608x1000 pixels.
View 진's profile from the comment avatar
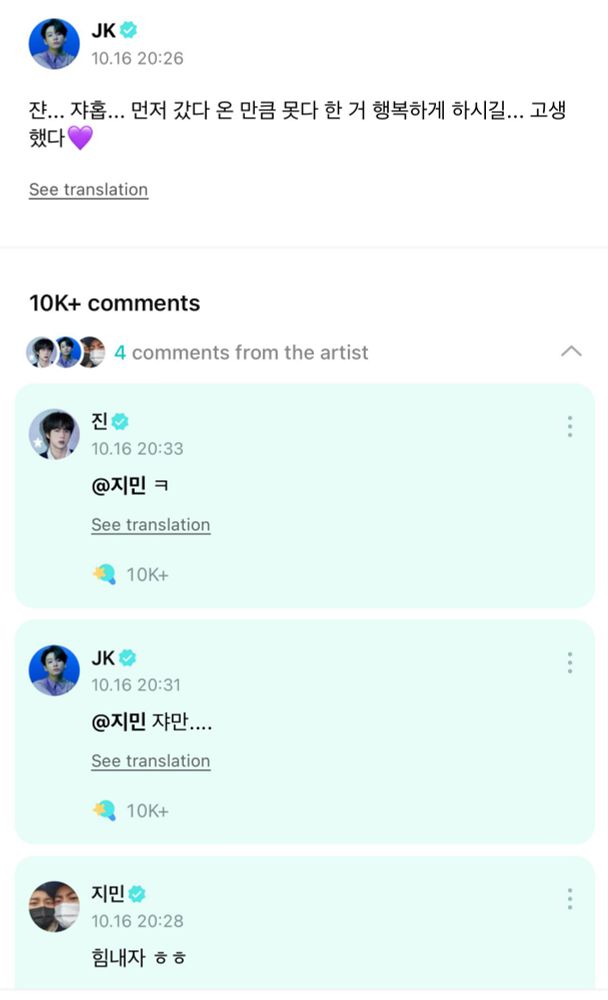click(x=54, y=434)
